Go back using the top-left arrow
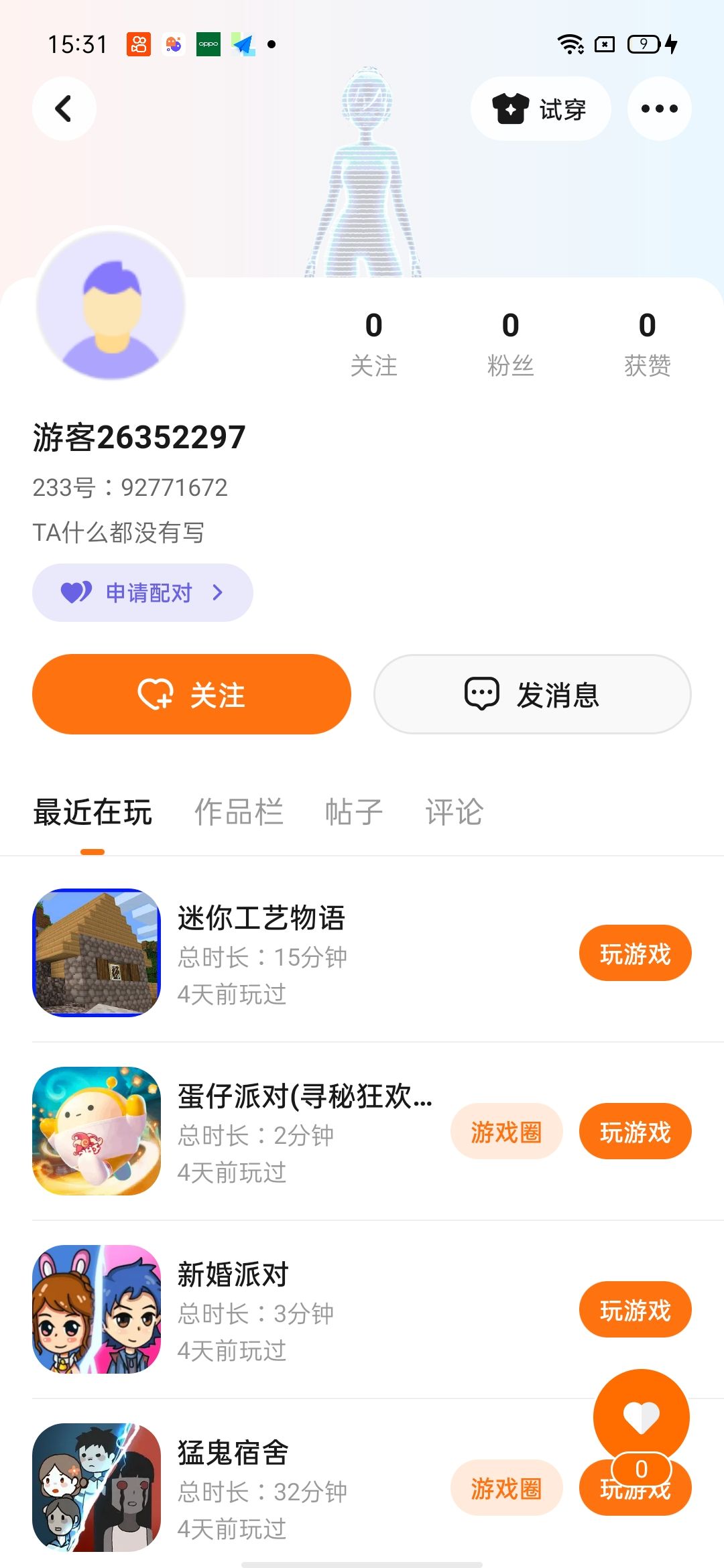Viewport: 724px width, 1568px height. click(64, 109)
